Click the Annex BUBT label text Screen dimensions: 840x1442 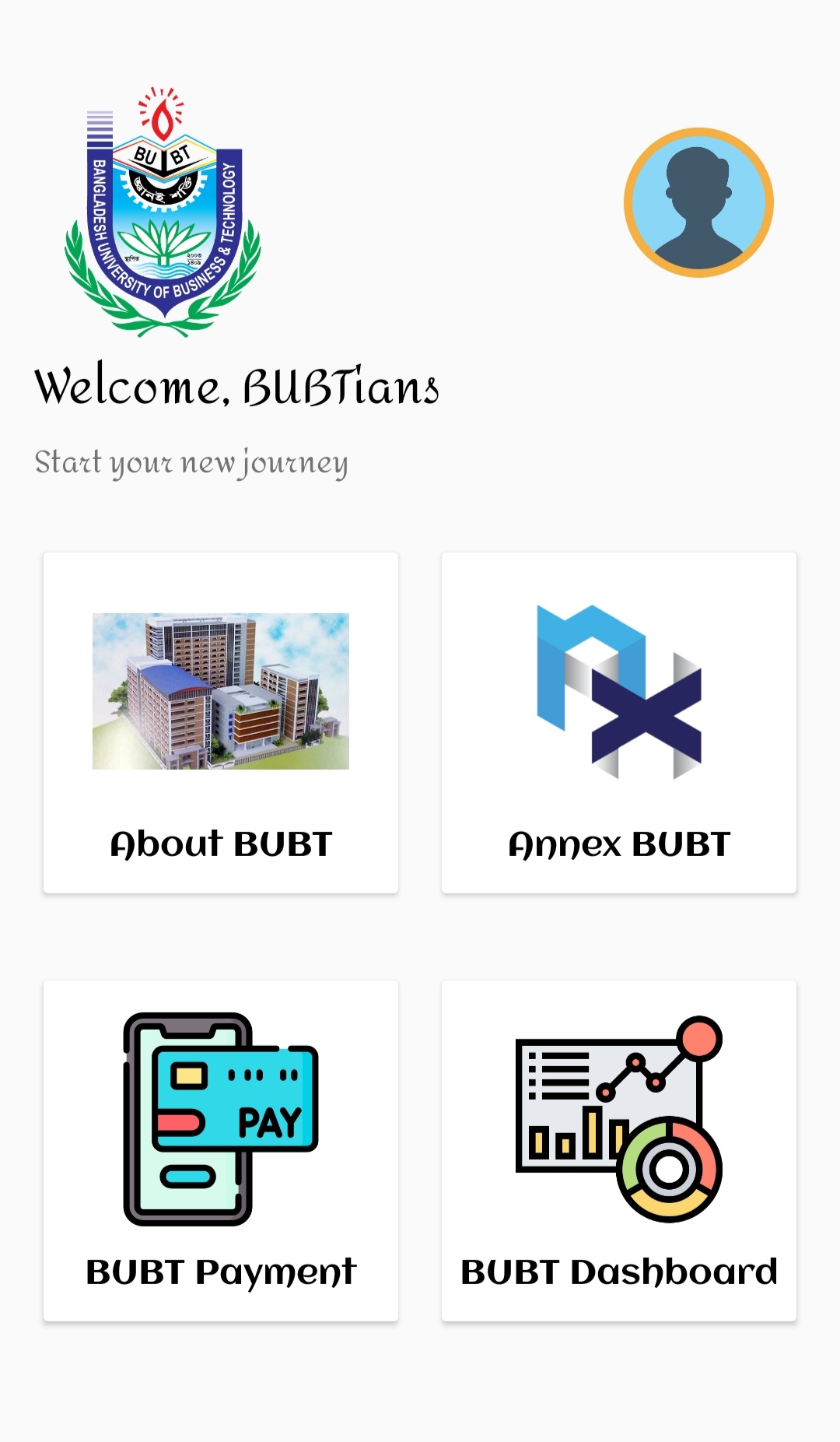[x=618, y=843]
